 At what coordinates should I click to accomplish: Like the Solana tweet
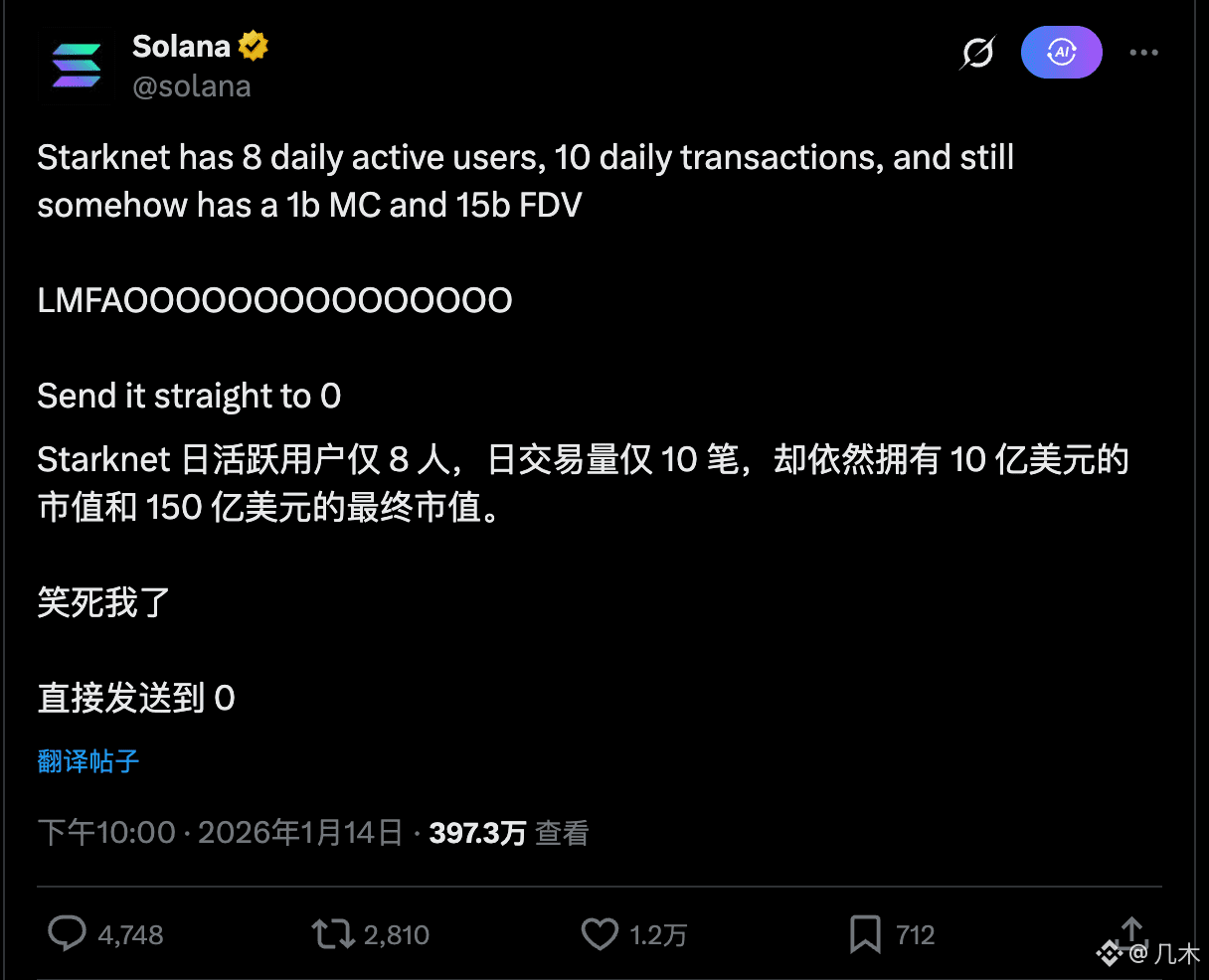599,934
